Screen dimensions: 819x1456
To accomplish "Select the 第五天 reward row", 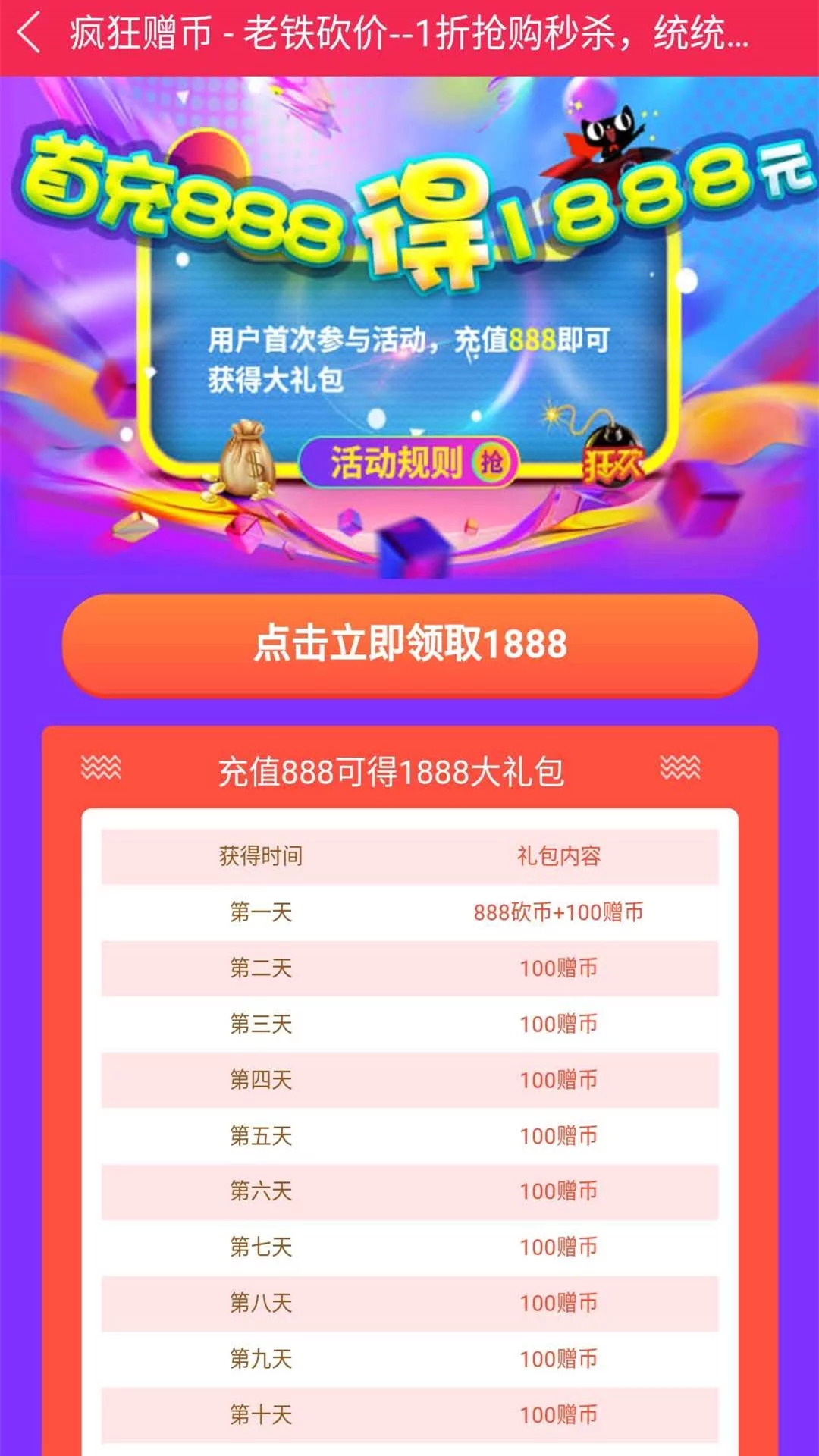I will pyautogui.click(x=409, y=1135).
